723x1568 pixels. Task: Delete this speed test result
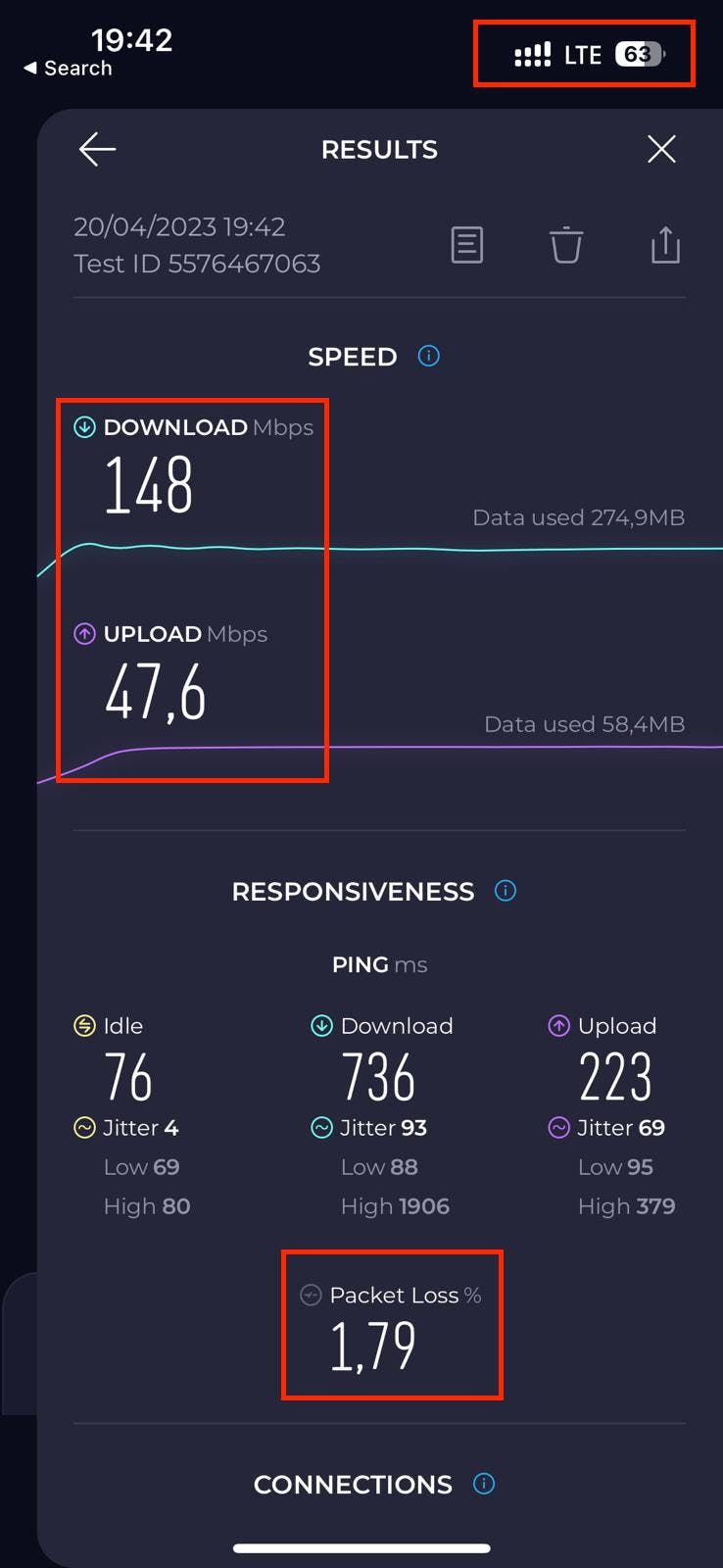[566, 247]
